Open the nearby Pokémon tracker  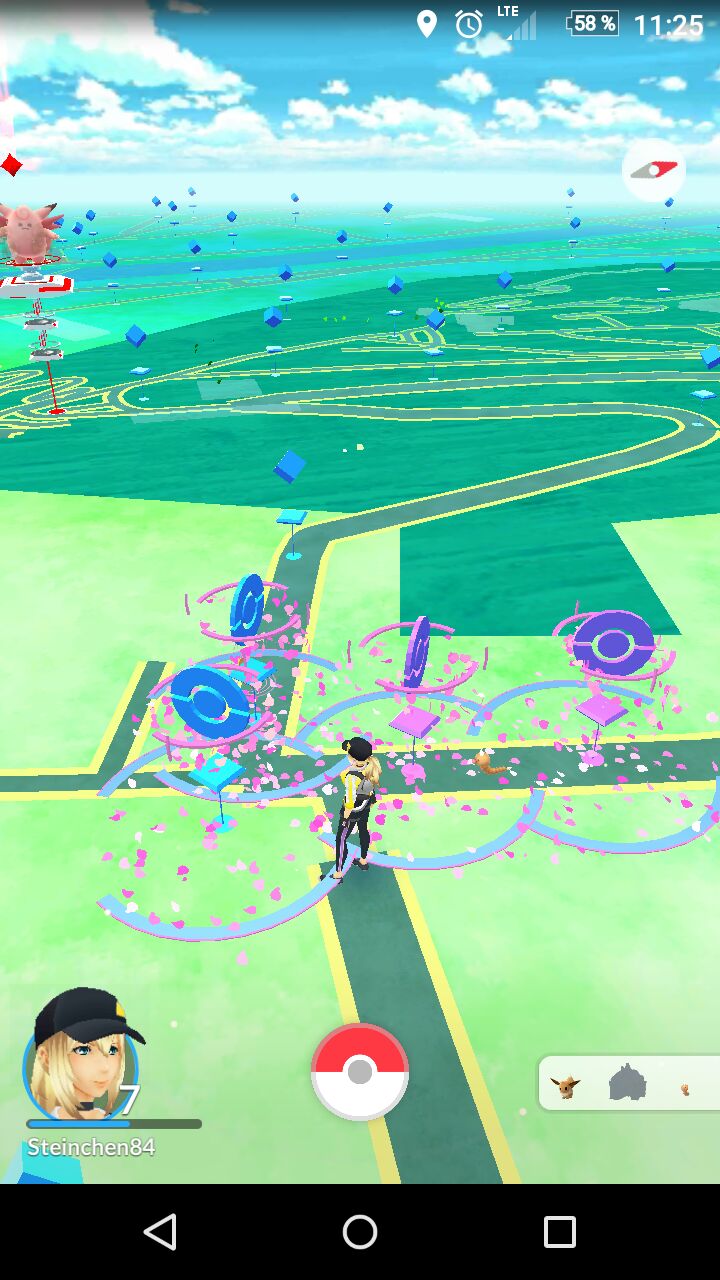629,1083
